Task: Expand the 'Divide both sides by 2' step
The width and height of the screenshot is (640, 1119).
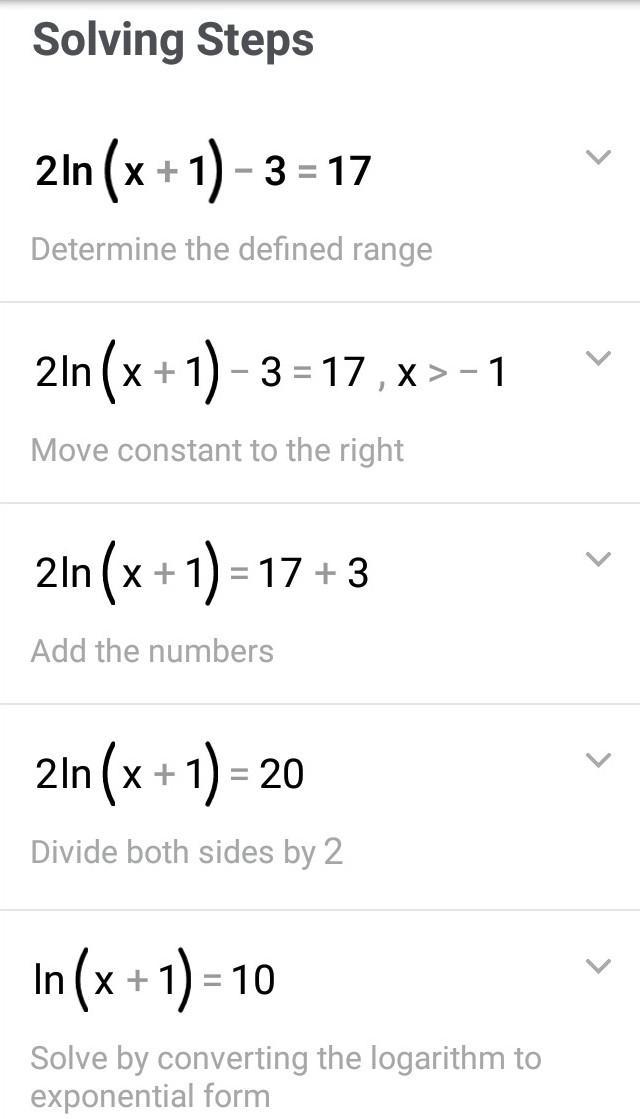Action: 597,761
